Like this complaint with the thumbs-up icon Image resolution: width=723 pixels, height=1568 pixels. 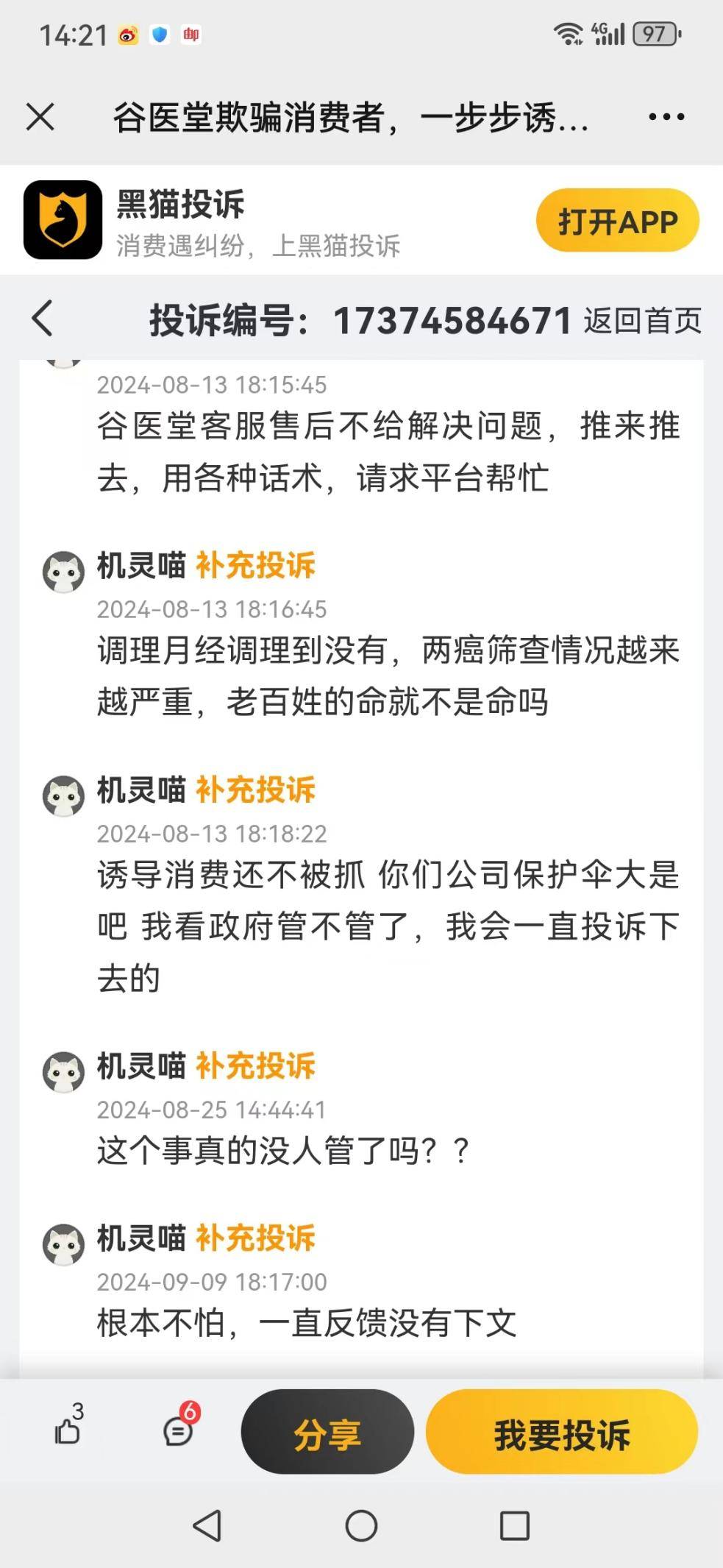68,1430
